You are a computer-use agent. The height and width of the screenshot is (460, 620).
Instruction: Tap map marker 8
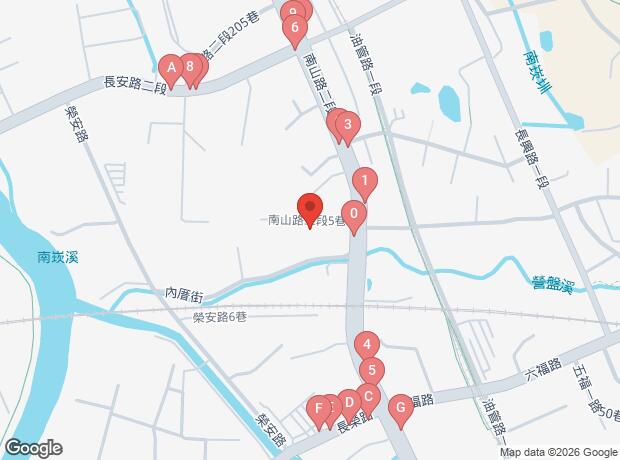pyautogui.click(x=189, y=67)
